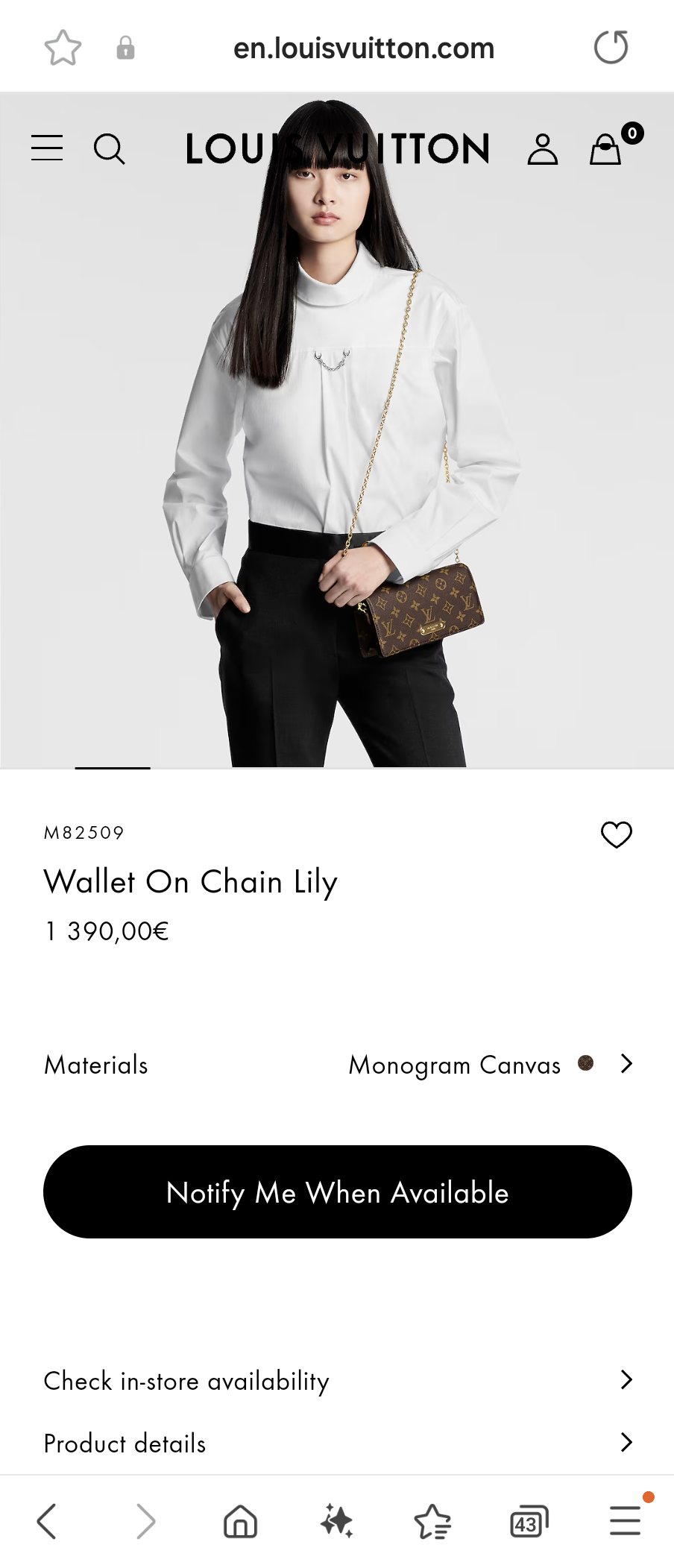Open the browser bottom-bar menu

(x=624, y=1521)
